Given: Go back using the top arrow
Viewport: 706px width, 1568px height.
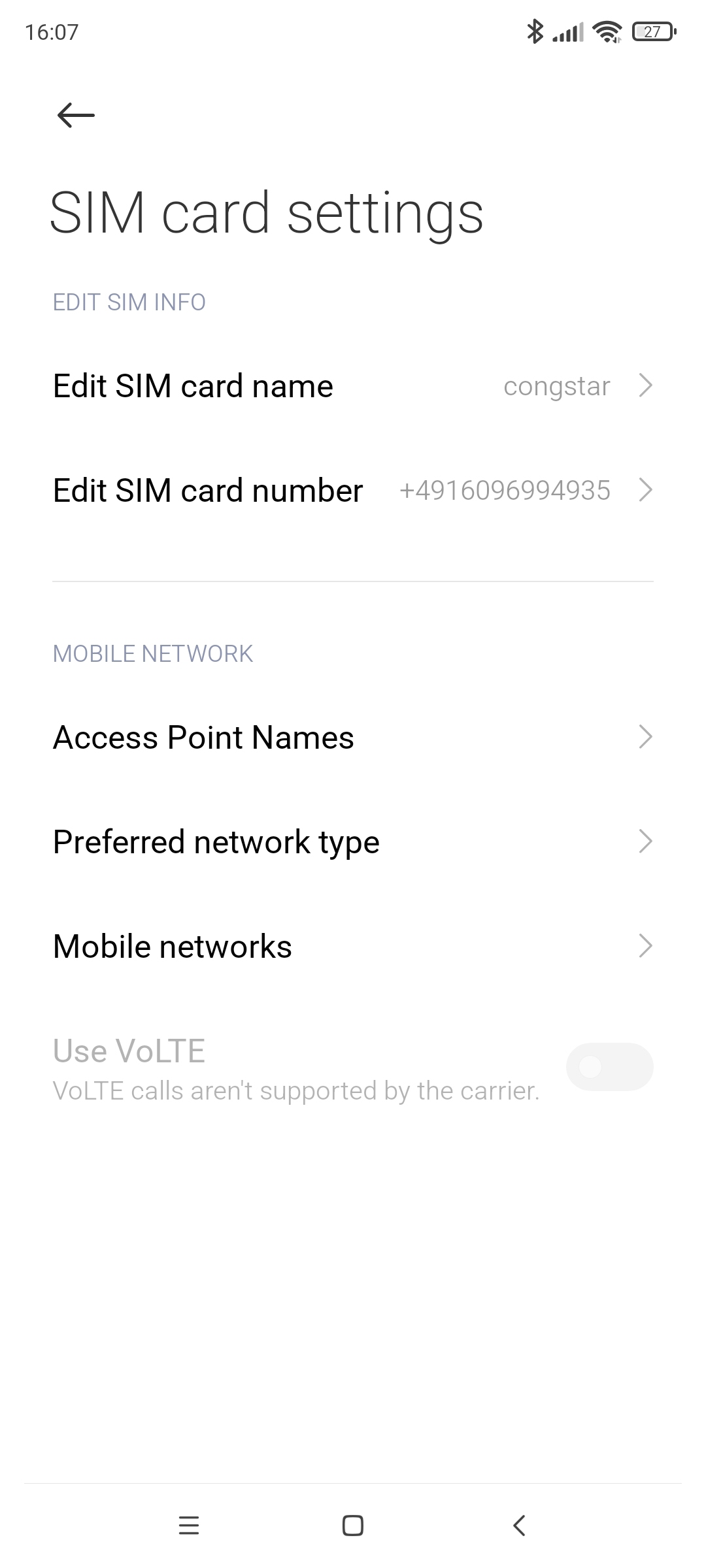Looking at the screenshot, I should pyautogui.click(x=76, y=115).
